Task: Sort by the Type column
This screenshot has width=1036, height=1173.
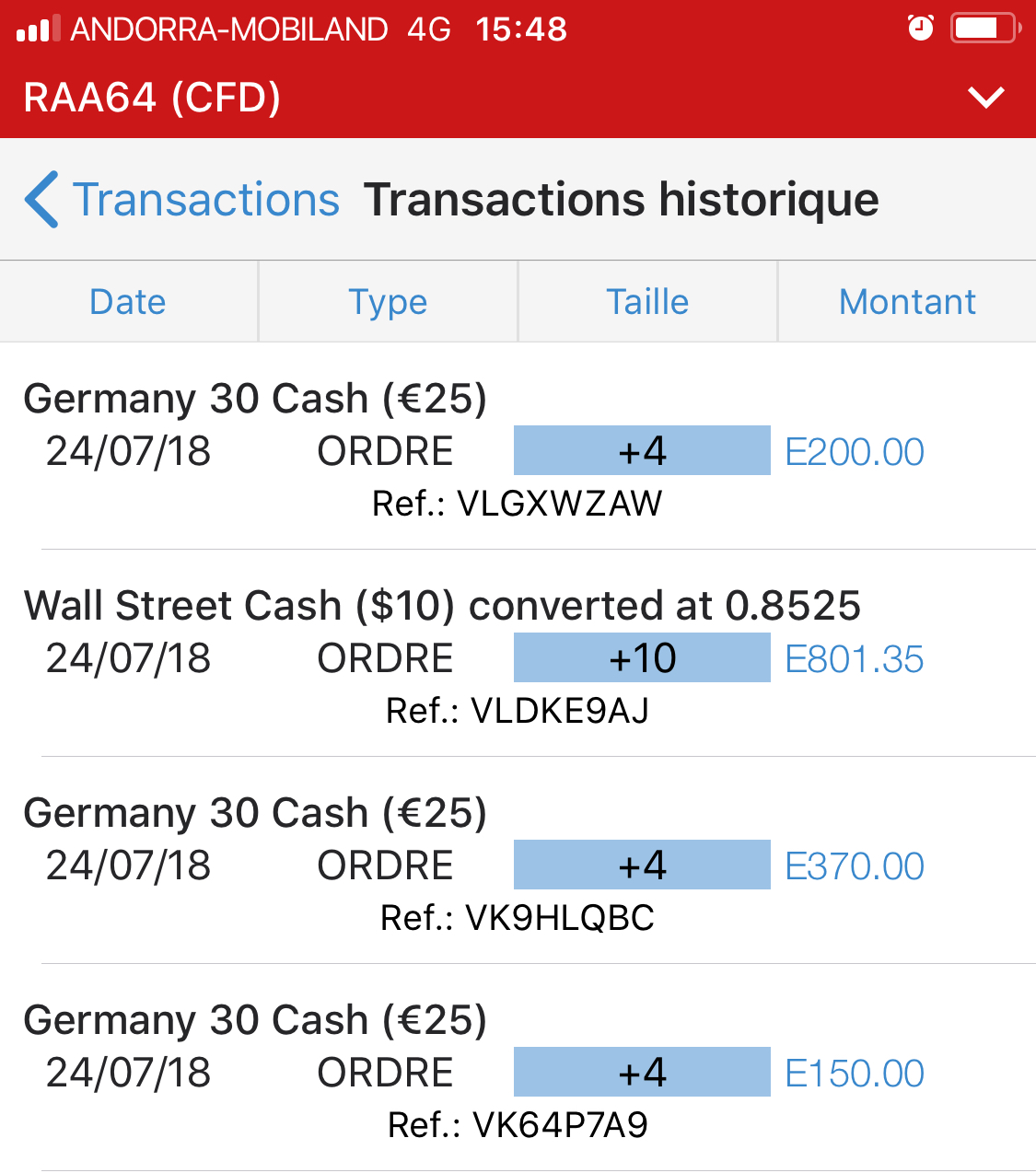Action: pos(388,302)
